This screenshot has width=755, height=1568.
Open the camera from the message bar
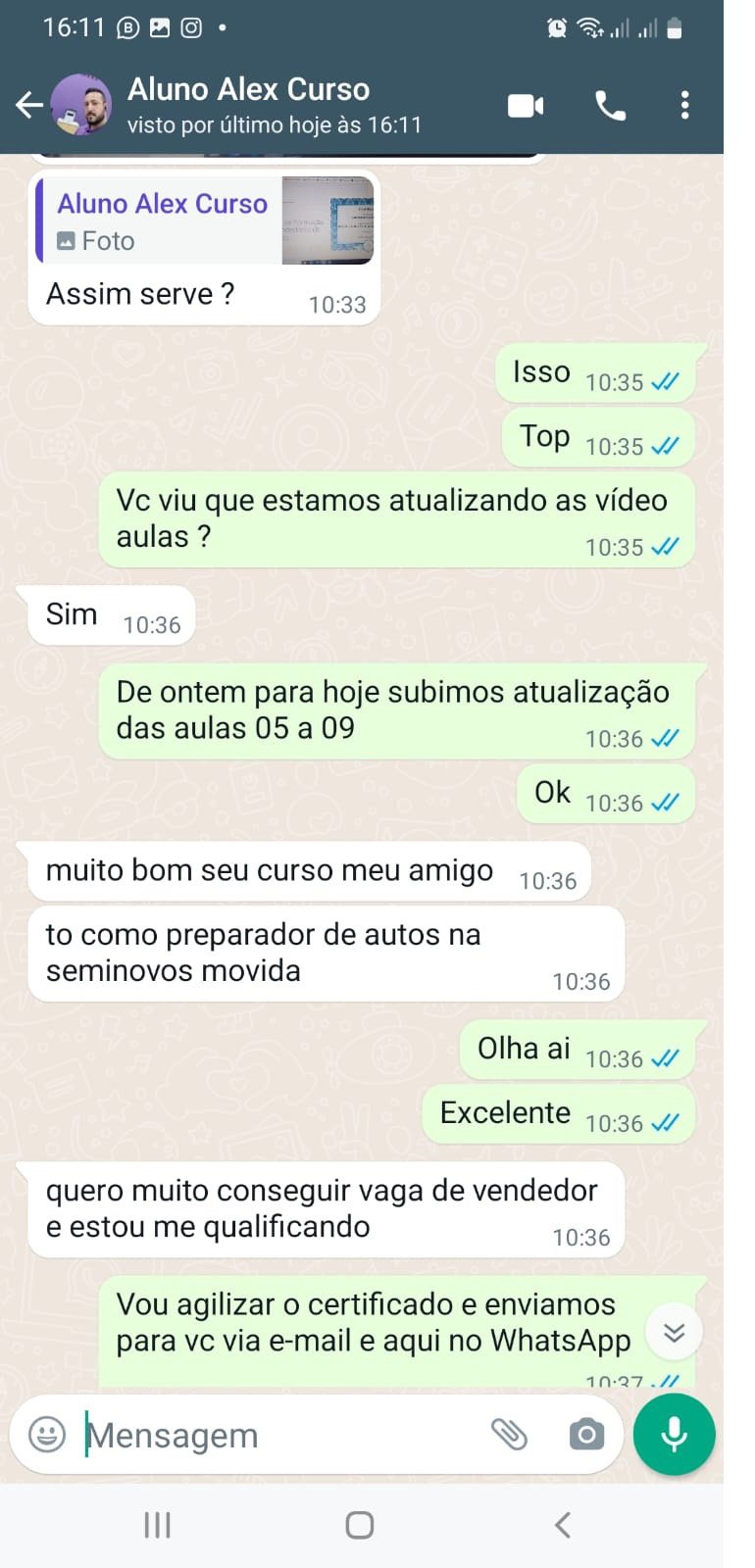coord(585,1434)
